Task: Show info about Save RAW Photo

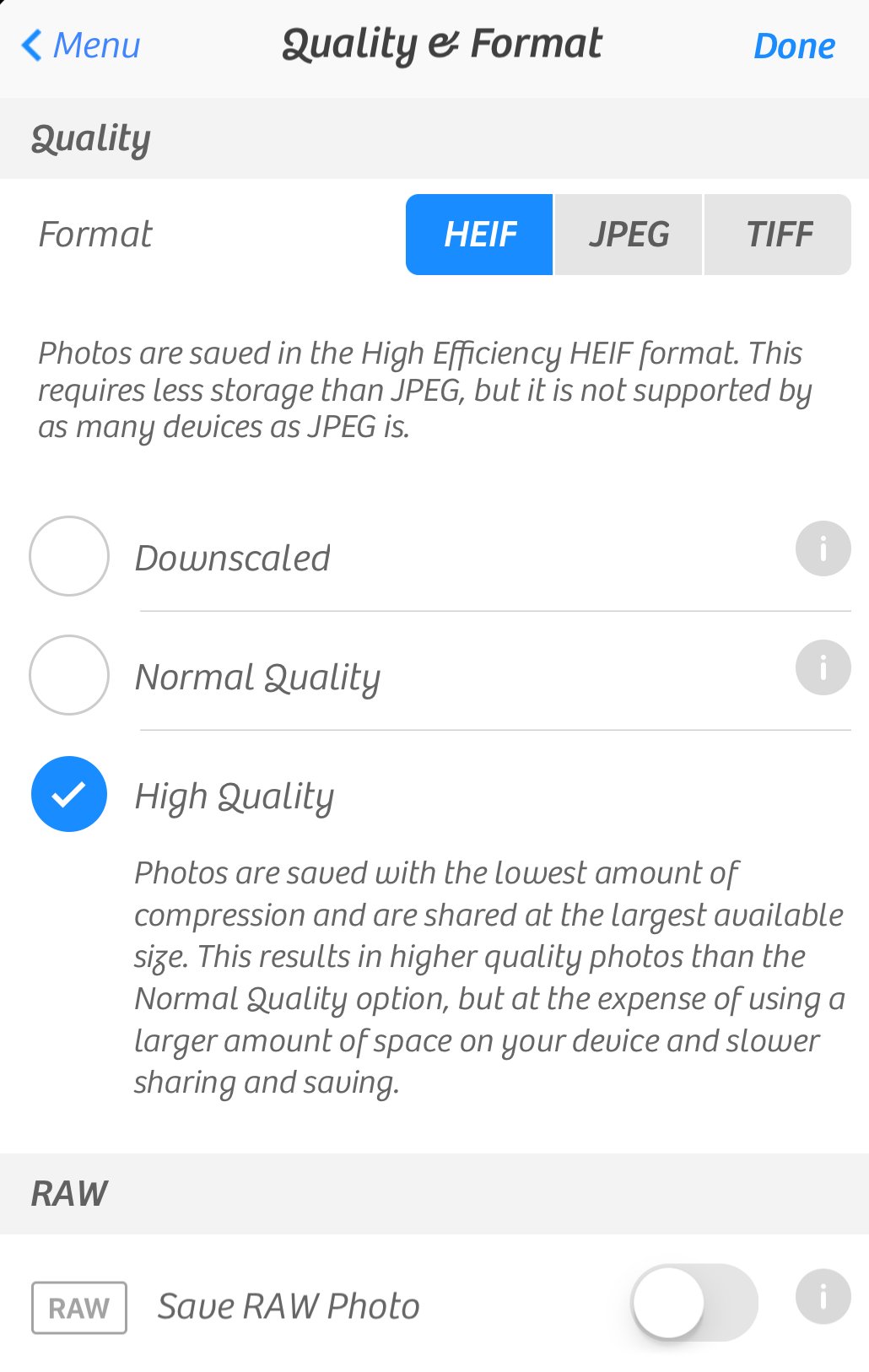Action: click(x=823, y=1296)
